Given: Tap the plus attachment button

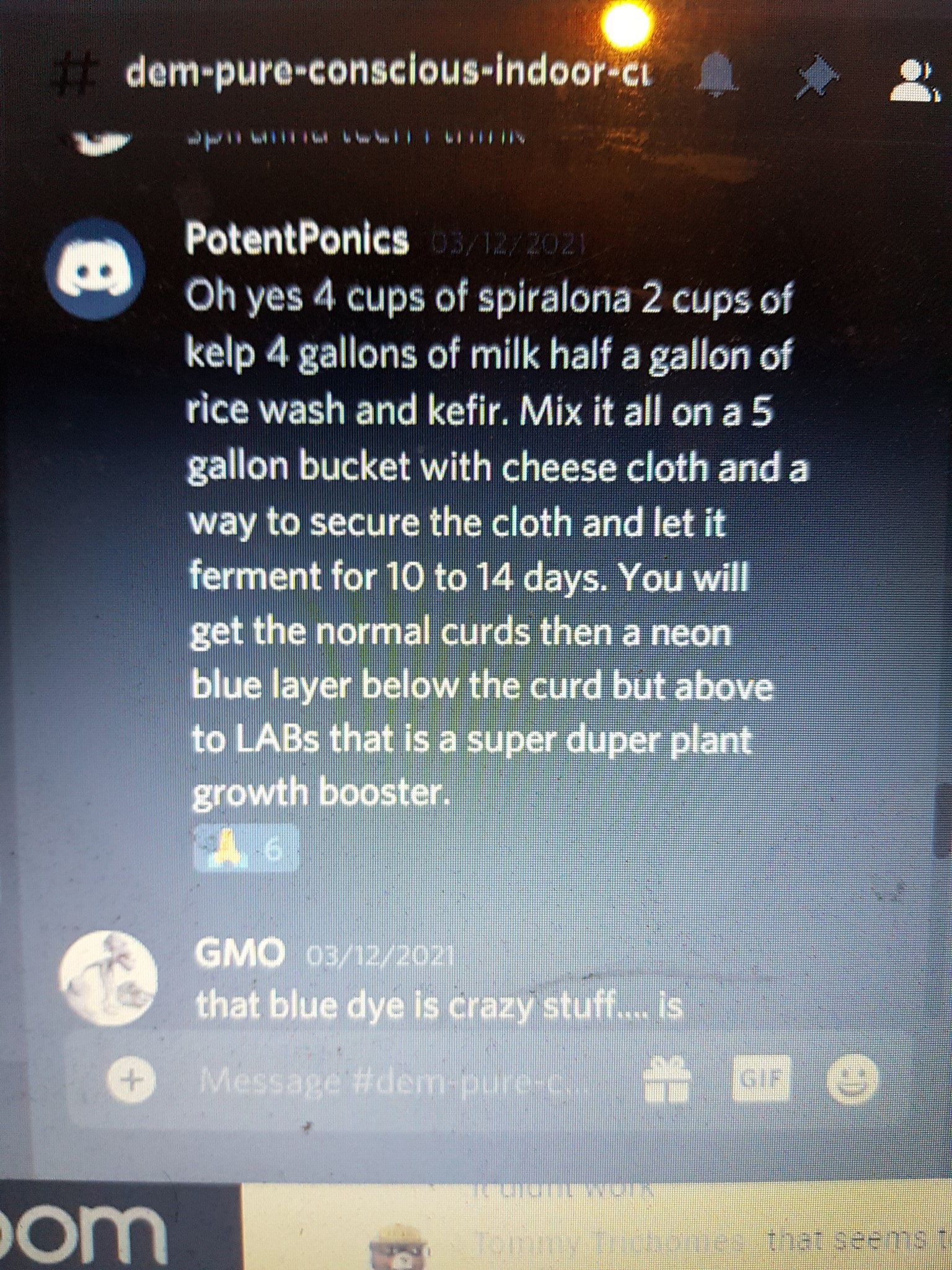Looking at the screenshot, I should tap(130, 1081).
